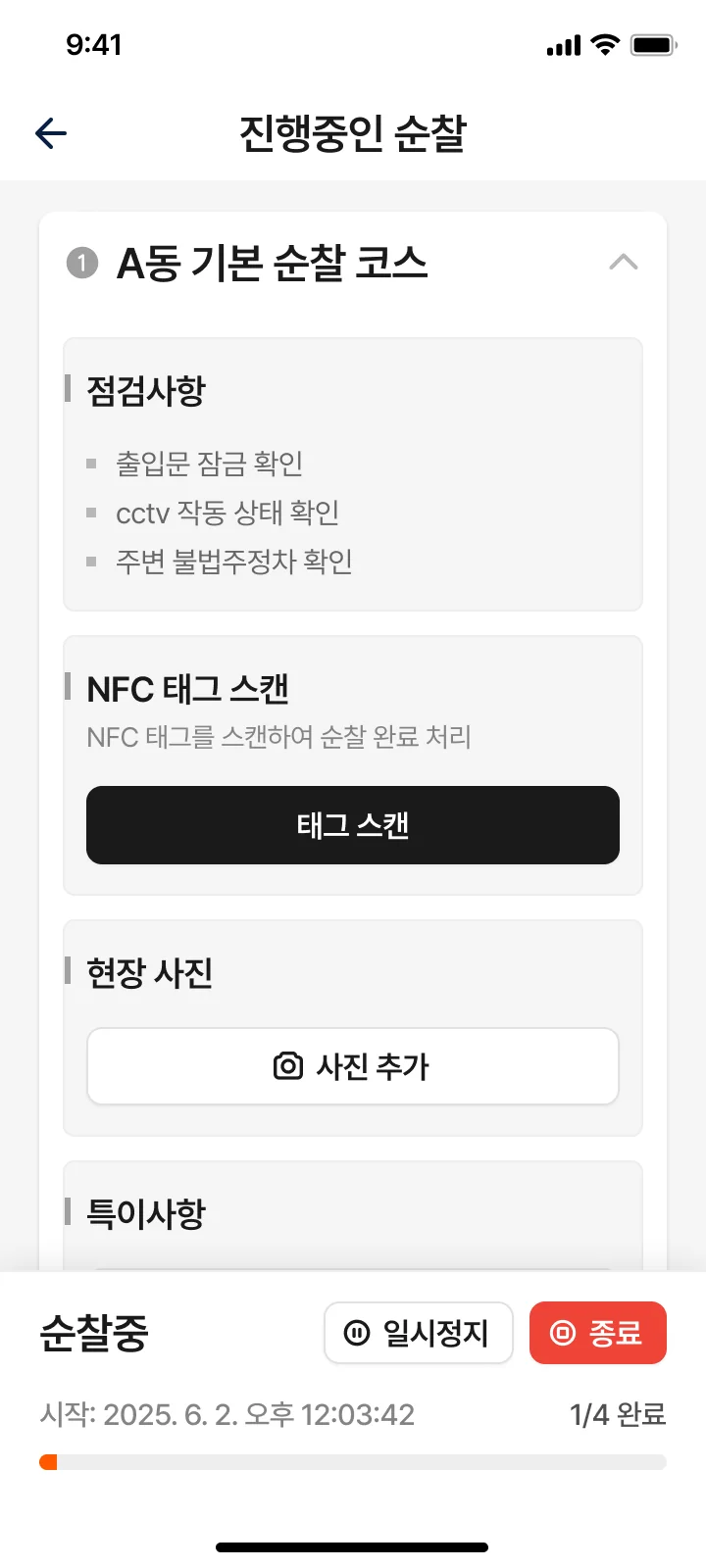Click the 1/4 완료 progress bar
This screenshot has height=1568, width=706.
(x=353, y=1462)
